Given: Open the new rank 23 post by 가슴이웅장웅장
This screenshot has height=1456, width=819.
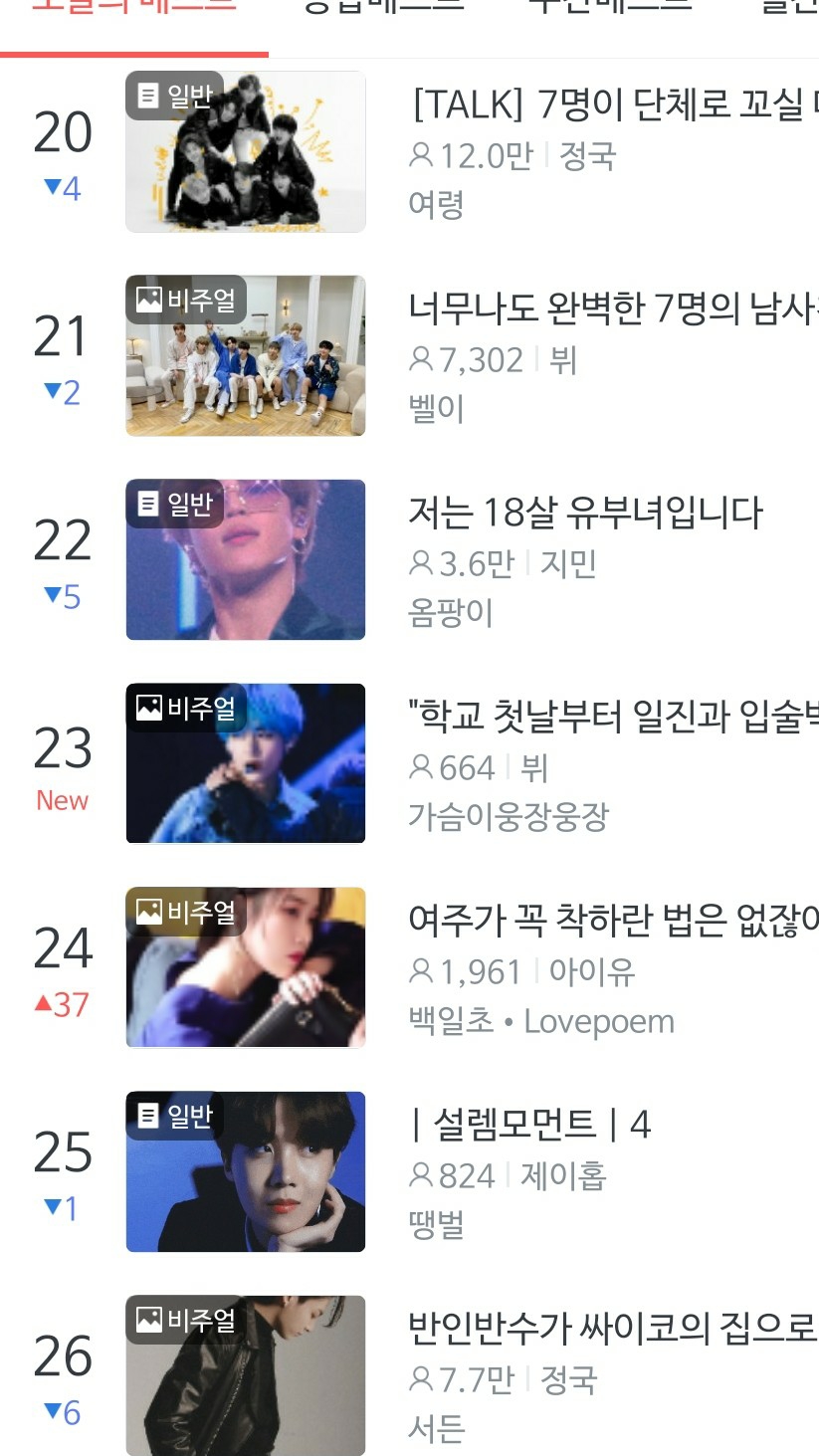Looking at the screenshot, I should click(x=612, y=717).
